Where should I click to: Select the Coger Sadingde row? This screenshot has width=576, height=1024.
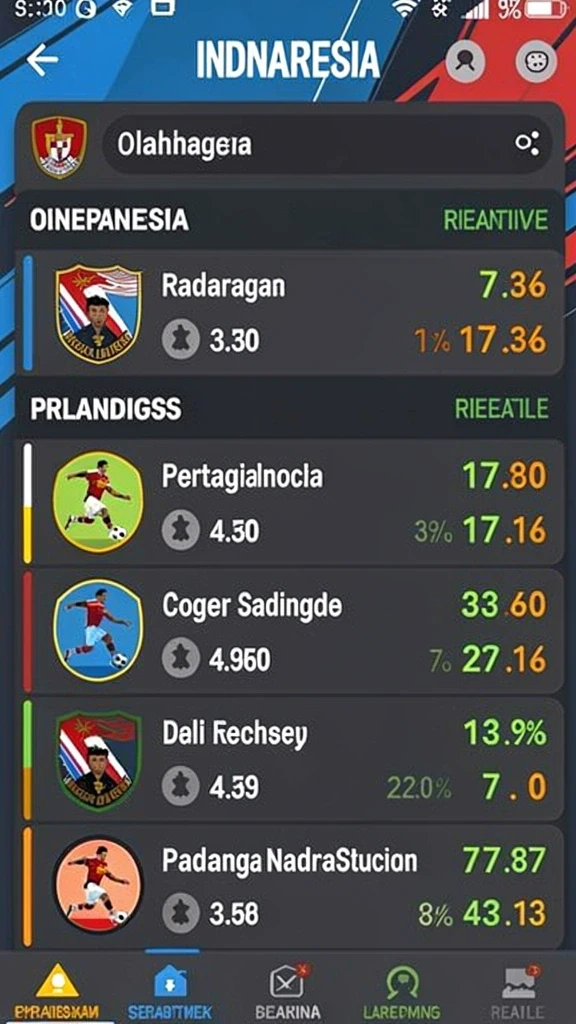293,631
